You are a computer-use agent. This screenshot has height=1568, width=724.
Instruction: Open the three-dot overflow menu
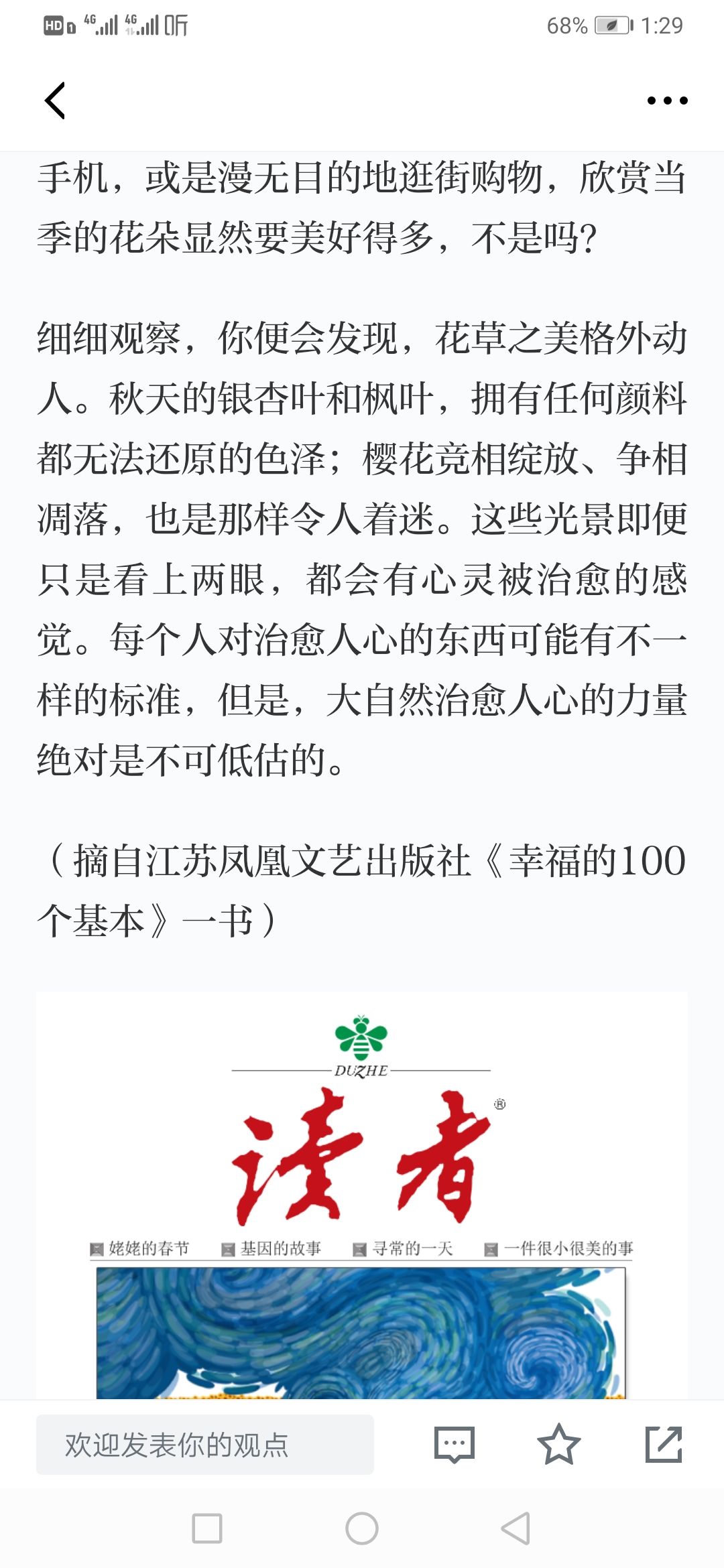click(667, 101)
